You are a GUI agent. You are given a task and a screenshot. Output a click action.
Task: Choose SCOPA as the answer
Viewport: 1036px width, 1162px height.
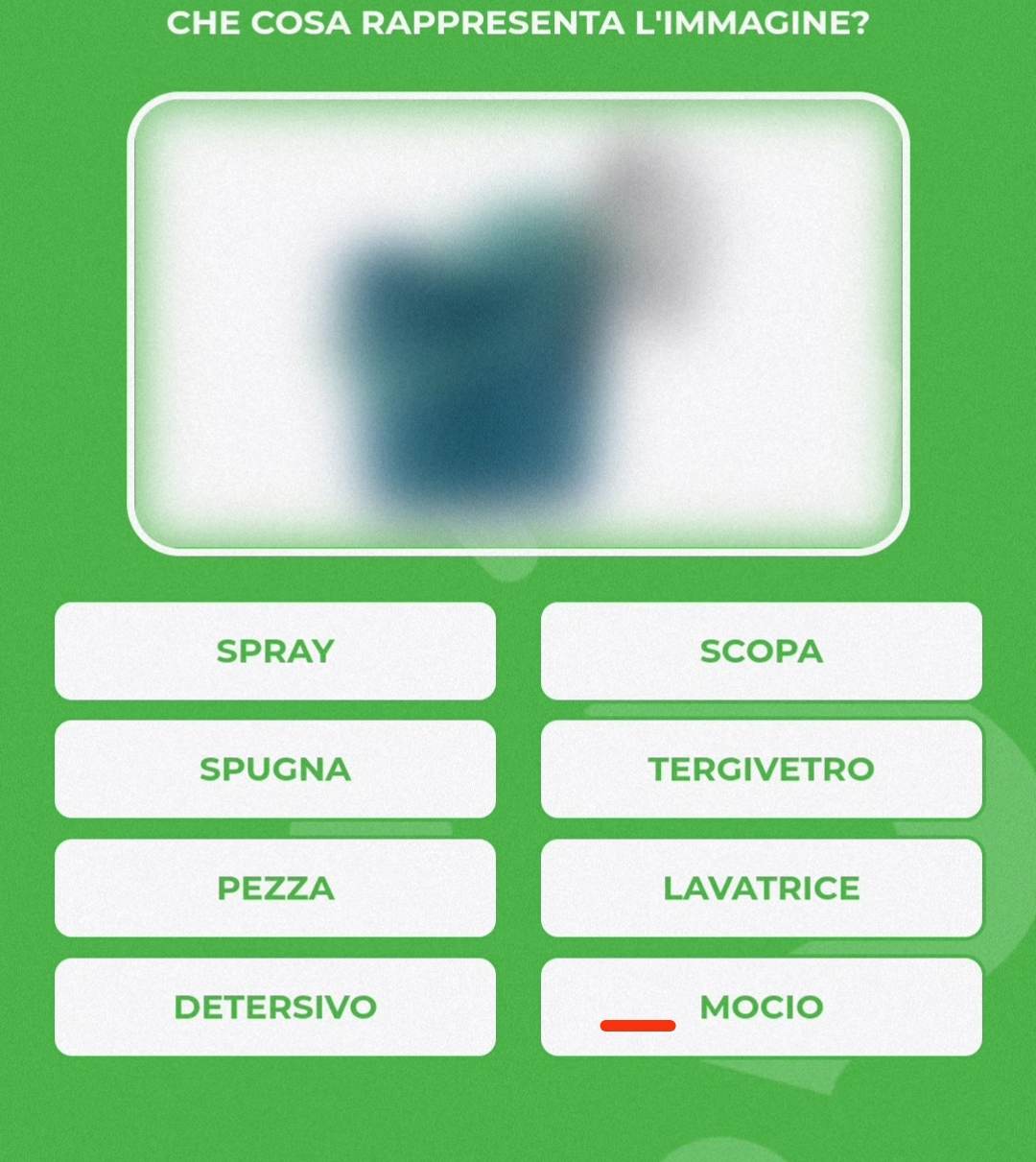(761, 651)
